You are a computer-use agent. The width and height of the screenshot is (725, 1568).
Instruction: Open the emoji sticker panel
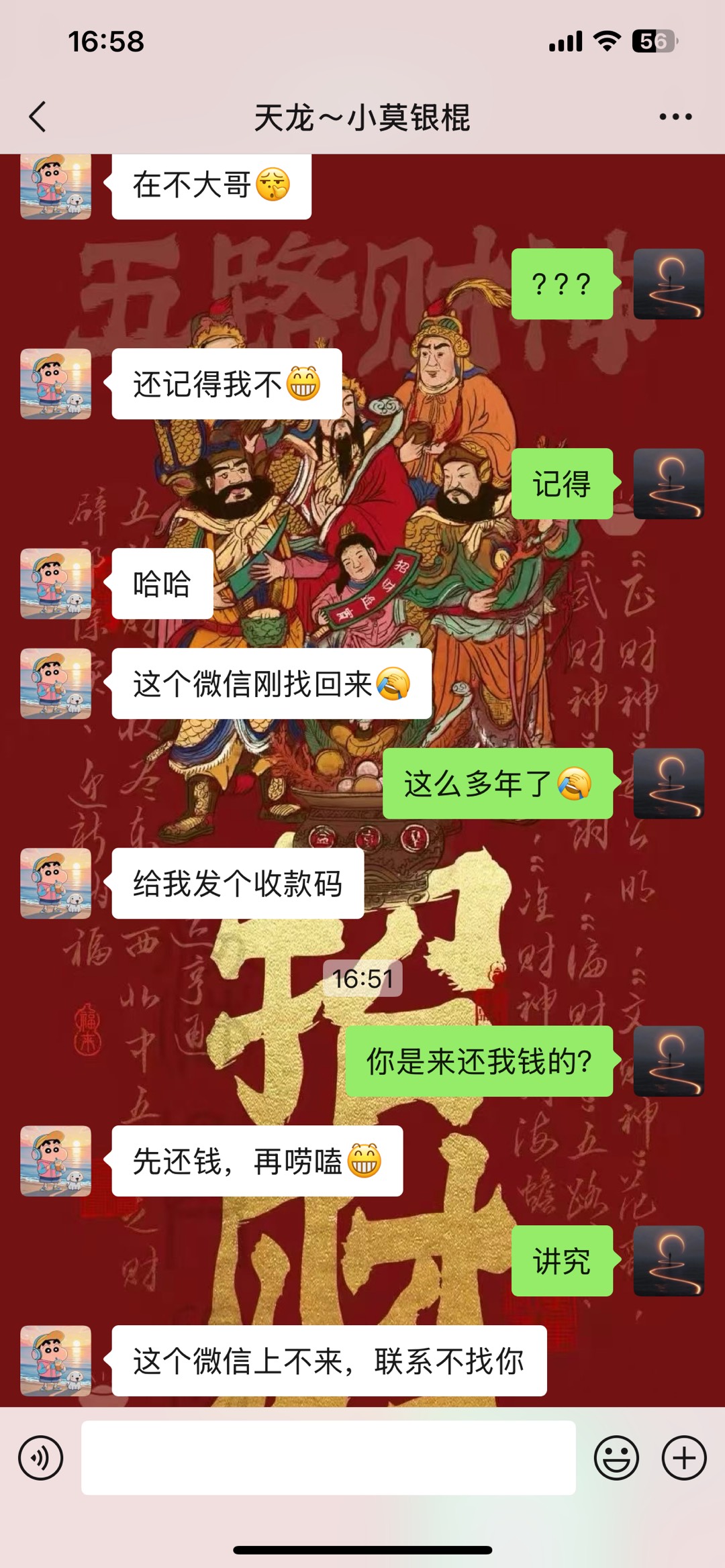[616, 1457]
